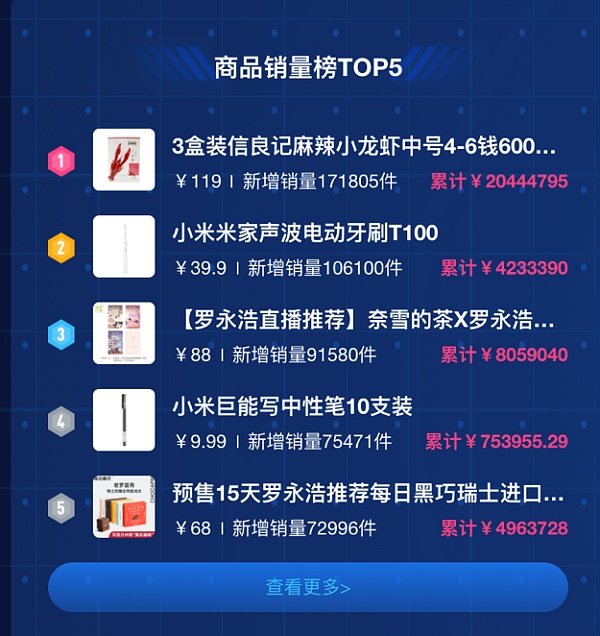Open the 每日黑巧瑞士进口 presale item
The height and width of the screenshot is (636, 600).
pos(367,494)
